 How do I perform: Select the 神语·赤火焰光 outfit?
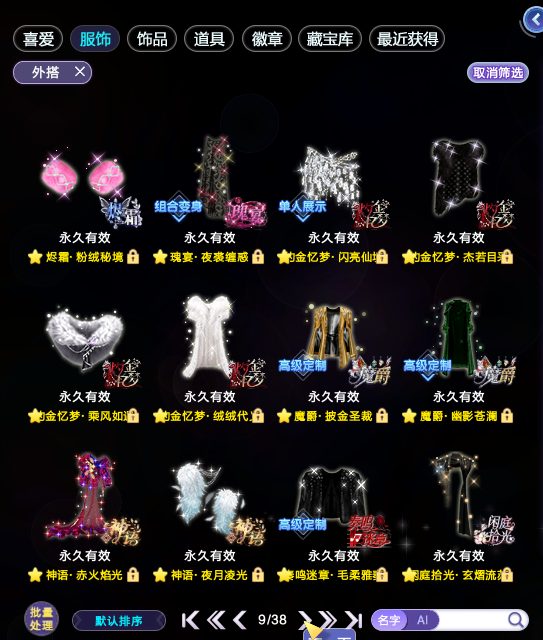[84, 518]
